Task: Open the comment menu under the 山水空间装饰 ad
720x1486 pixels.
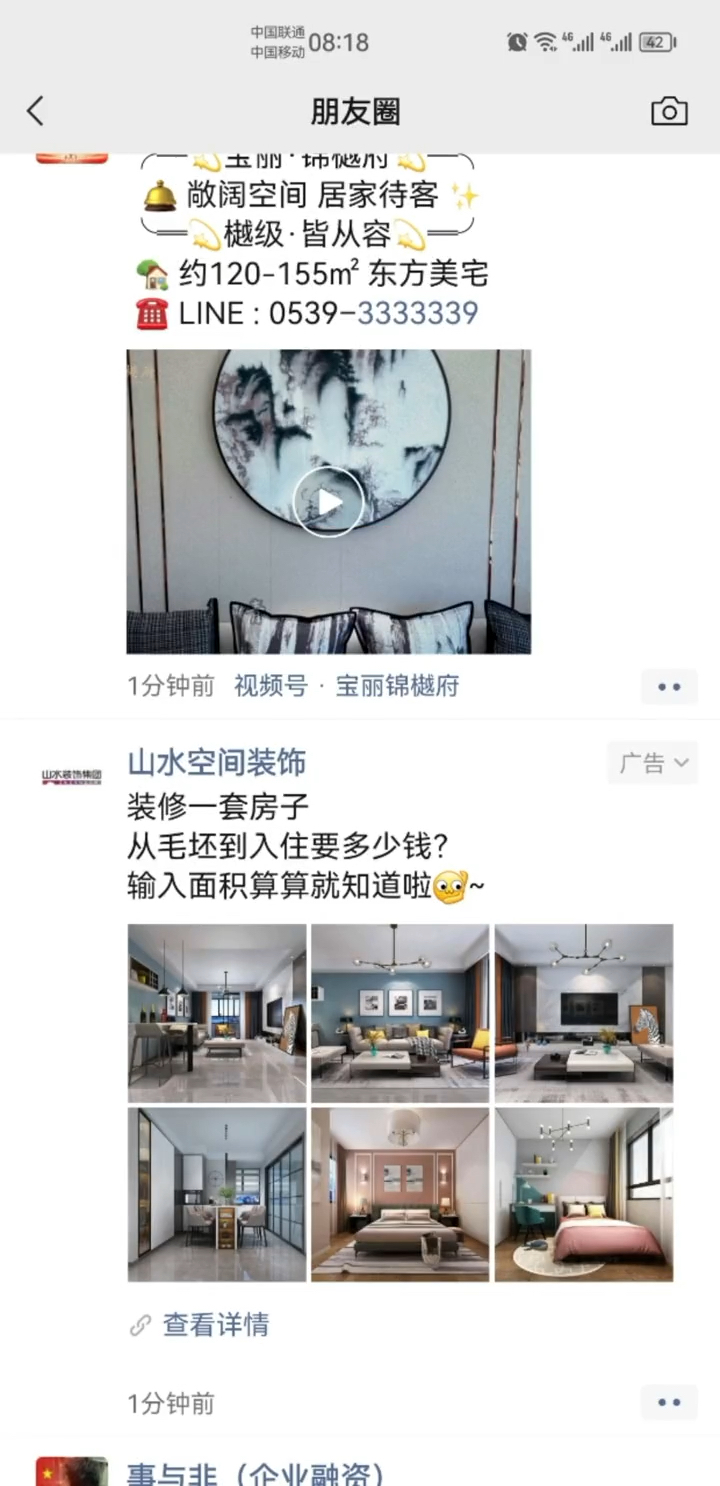Action: tap(669, 1402)
